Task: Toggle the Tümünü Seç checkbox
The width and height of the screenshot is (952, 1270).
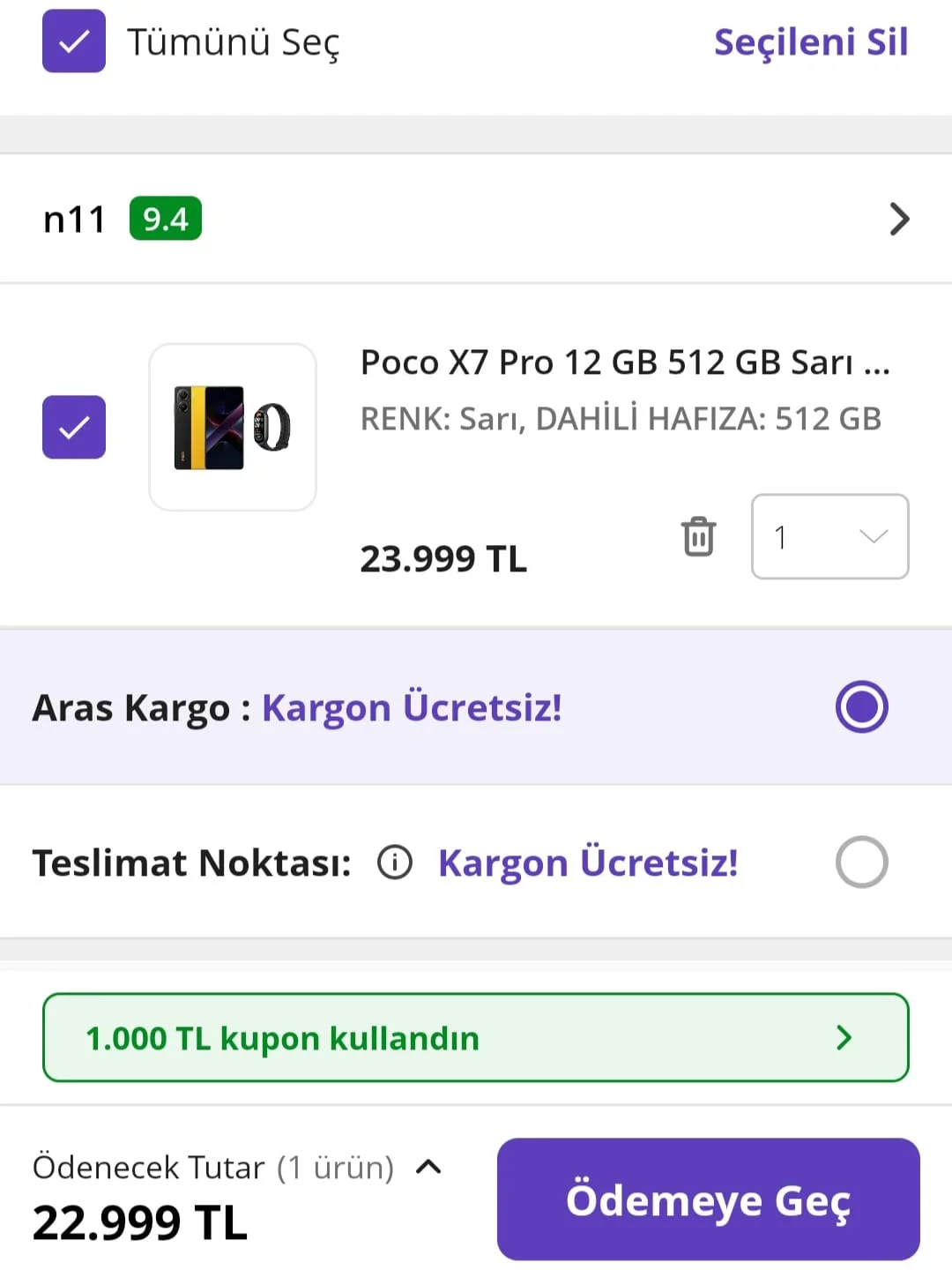Action: (74, 41)
